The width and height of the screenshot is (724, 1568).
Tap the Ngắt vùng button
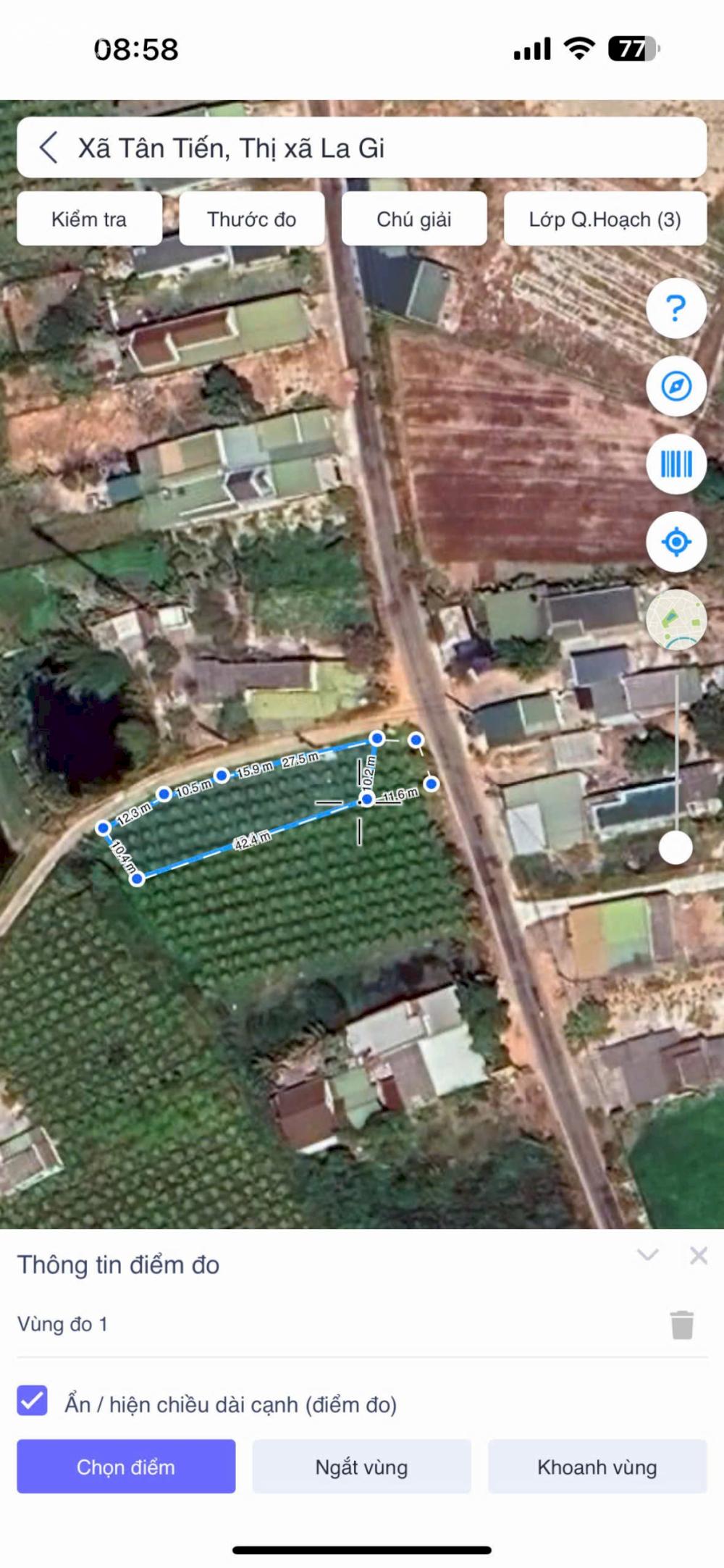361,1467
